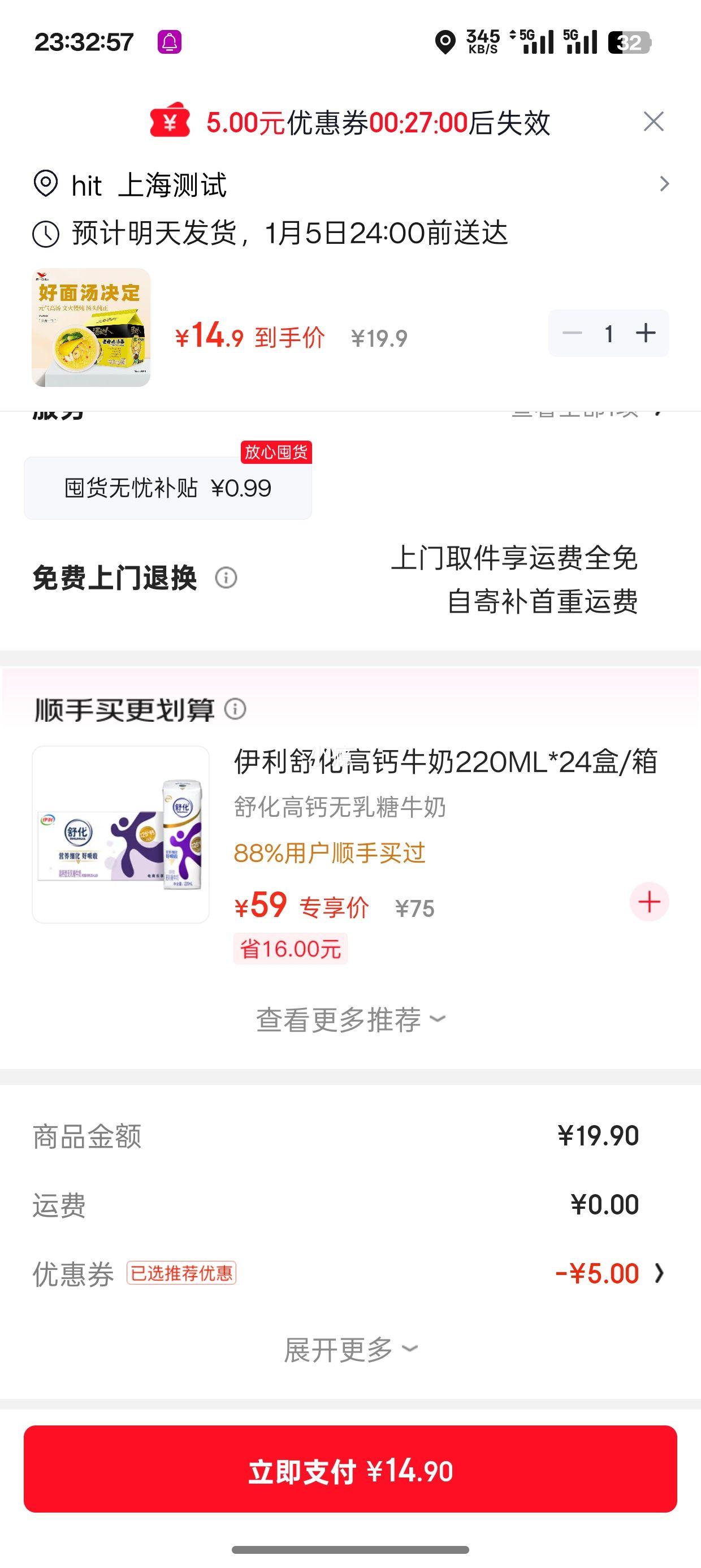Tap the notification bell icon in status bar

171,41
